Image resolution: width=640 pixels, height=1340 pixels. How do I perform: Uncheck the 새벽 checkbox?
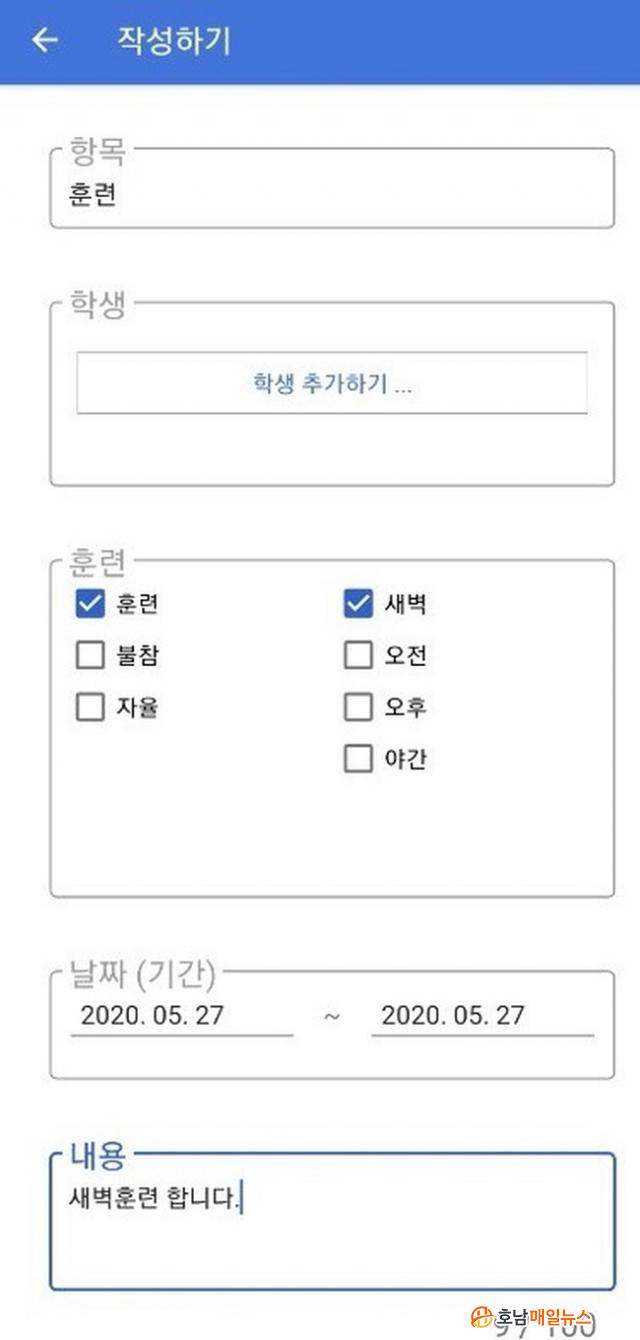358,604
